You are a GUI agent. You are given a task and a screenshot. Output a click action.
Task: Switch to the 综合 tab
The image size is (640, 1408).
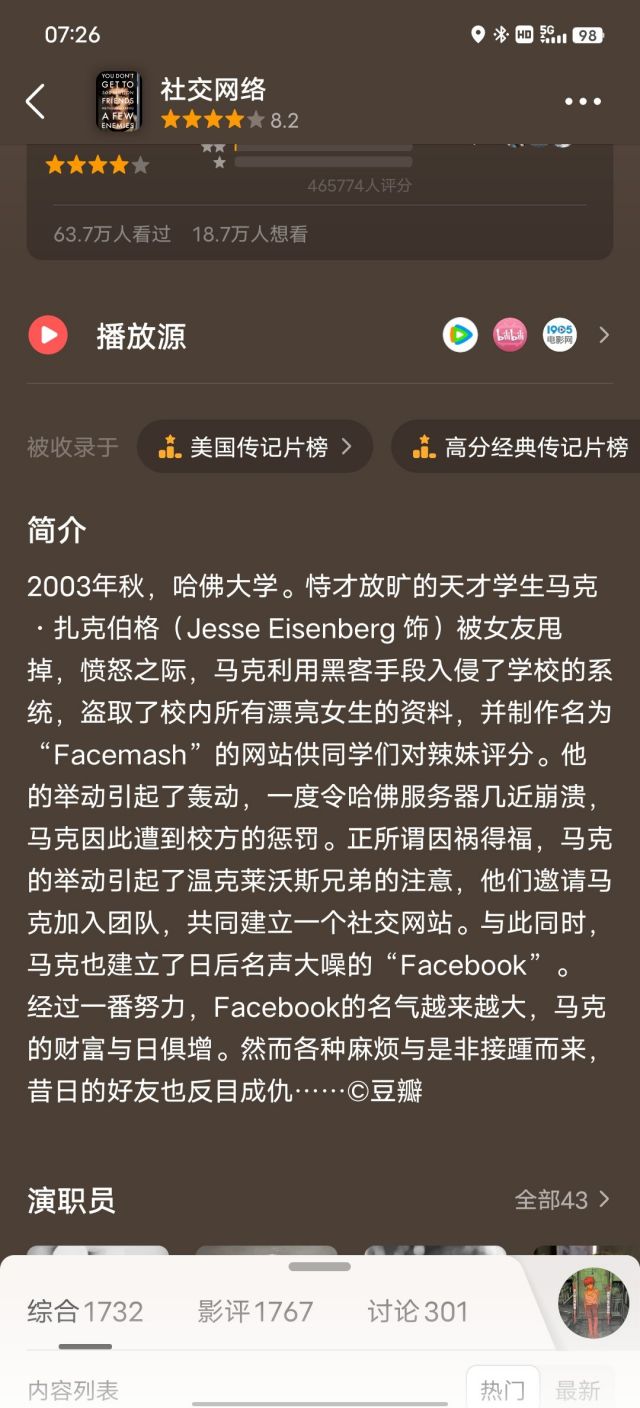click(85, 1312)
